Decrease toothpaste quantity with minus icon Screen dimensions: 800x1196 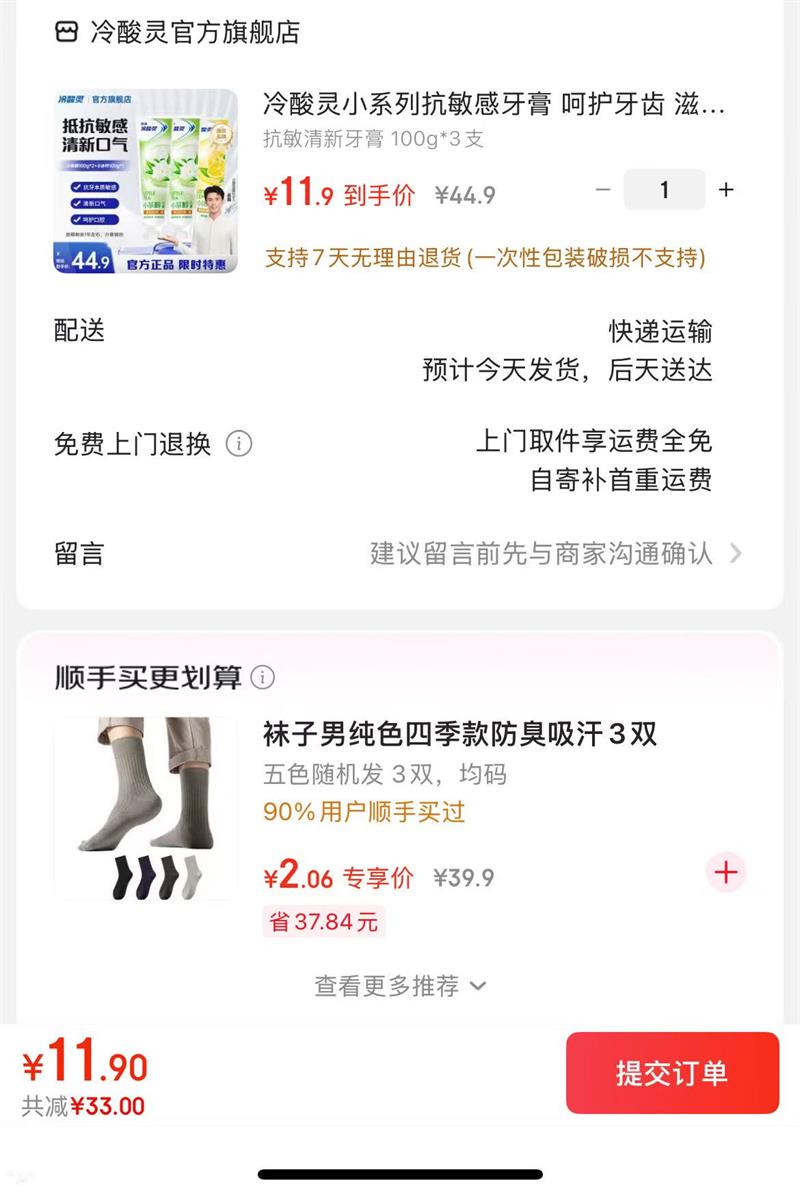pos(602,190)
